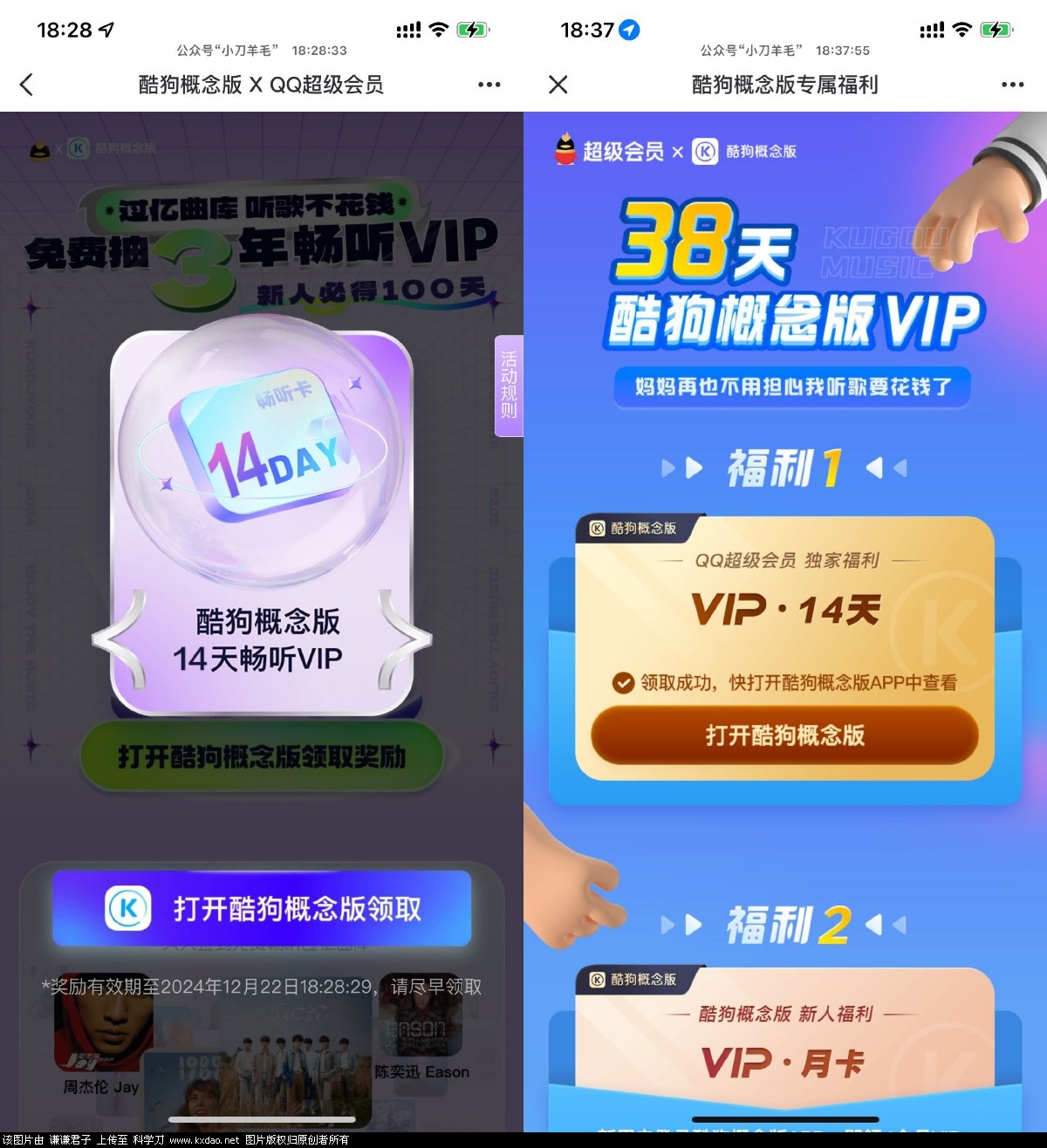
Task: Open overflow menu on 酷狗概念版专属福利 page
Action: click(x=1012, y=85)
